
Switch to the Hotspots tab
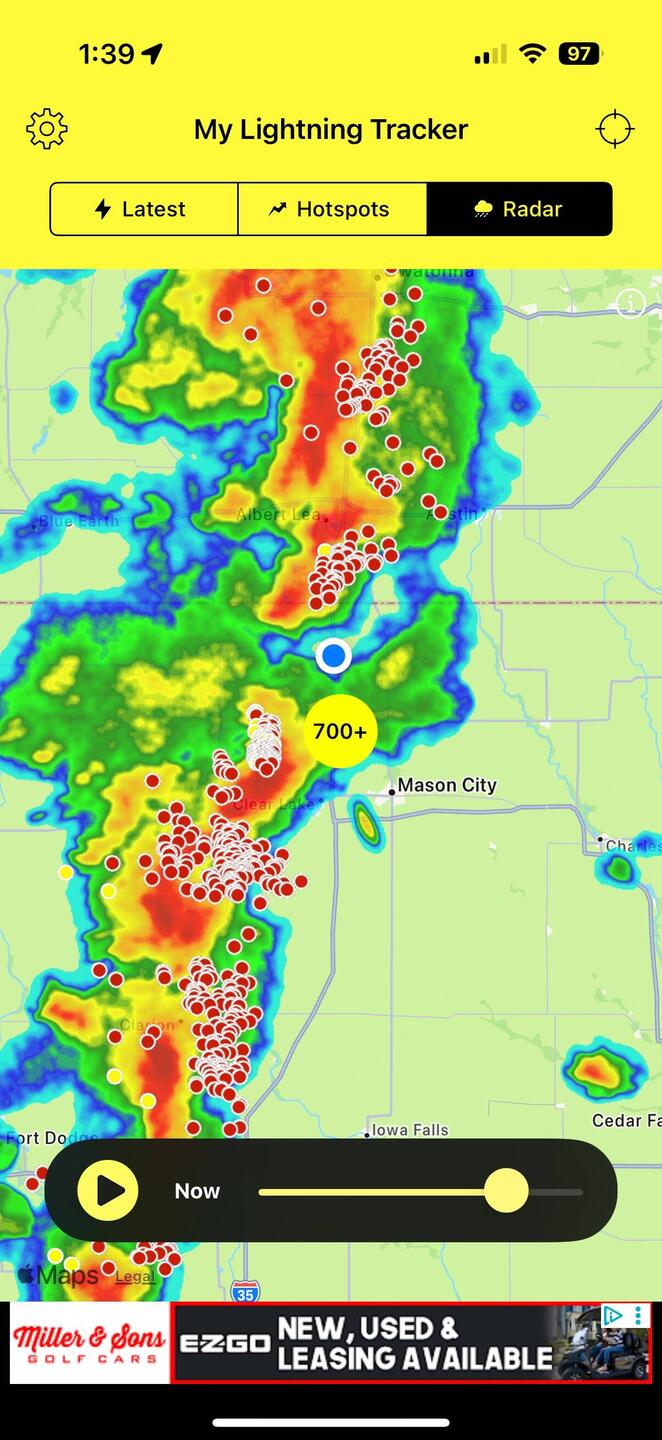[x=332, y=209]
